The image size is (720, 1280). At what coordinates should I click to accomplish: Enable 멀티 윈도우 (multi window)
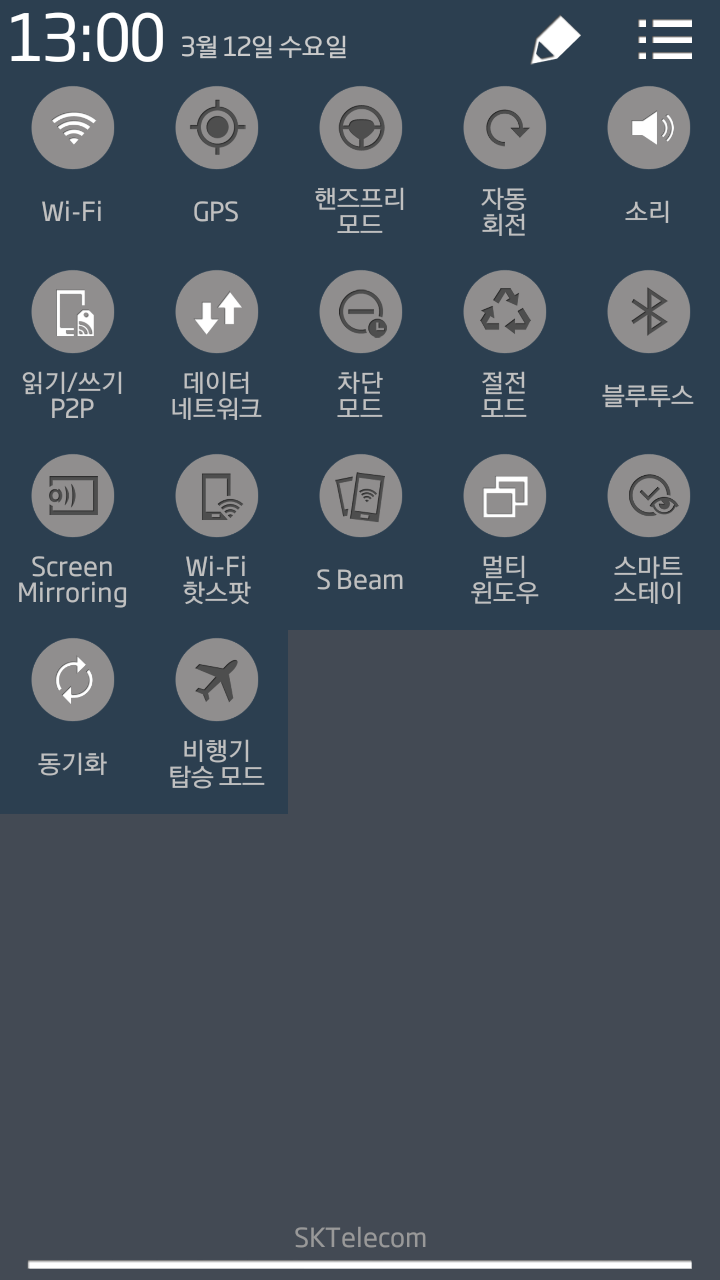point(505,496)
